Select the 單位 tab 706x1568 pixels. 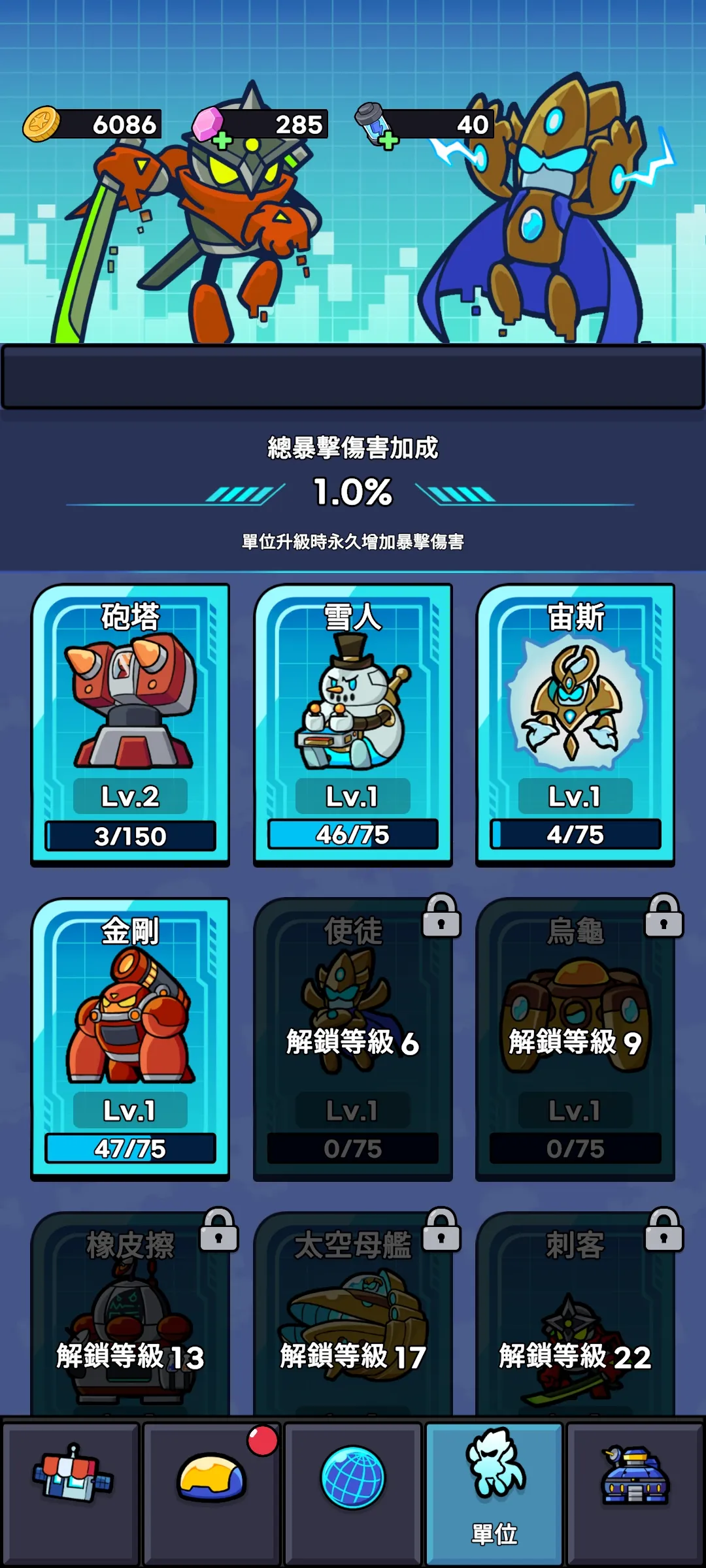pos(494,1492)
